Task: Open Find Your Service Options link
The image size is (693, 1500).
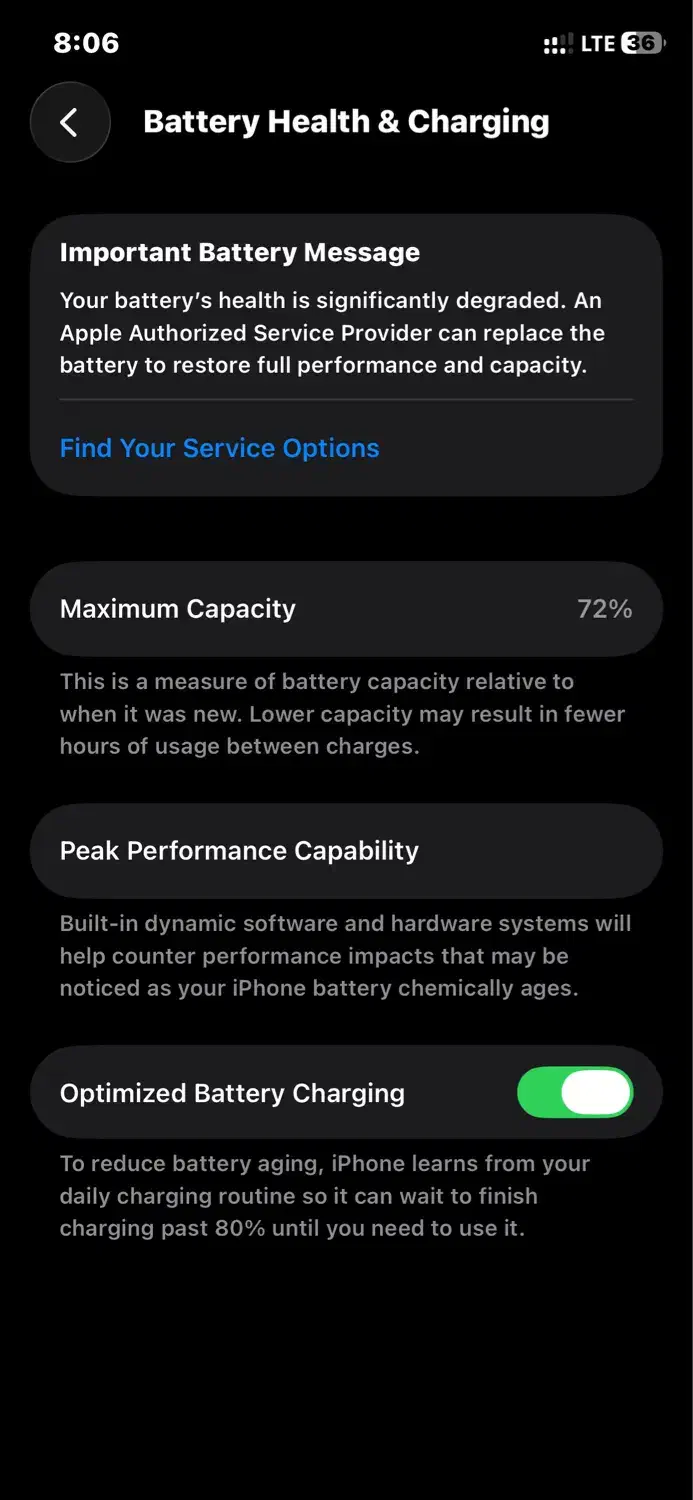Action: pos(219,448)
